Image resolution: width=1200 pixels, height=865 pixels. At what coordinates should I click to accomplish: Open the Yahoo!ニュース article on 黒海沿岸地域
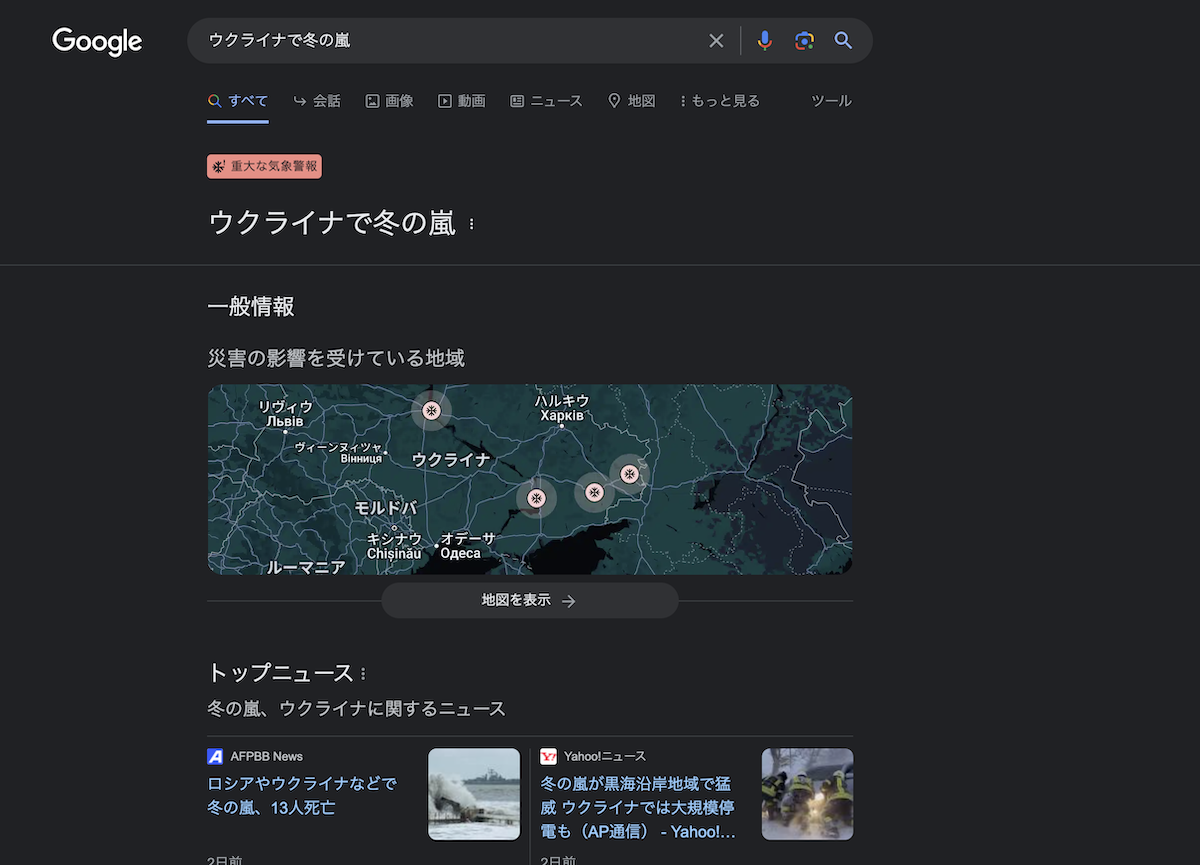coord(638,807)
